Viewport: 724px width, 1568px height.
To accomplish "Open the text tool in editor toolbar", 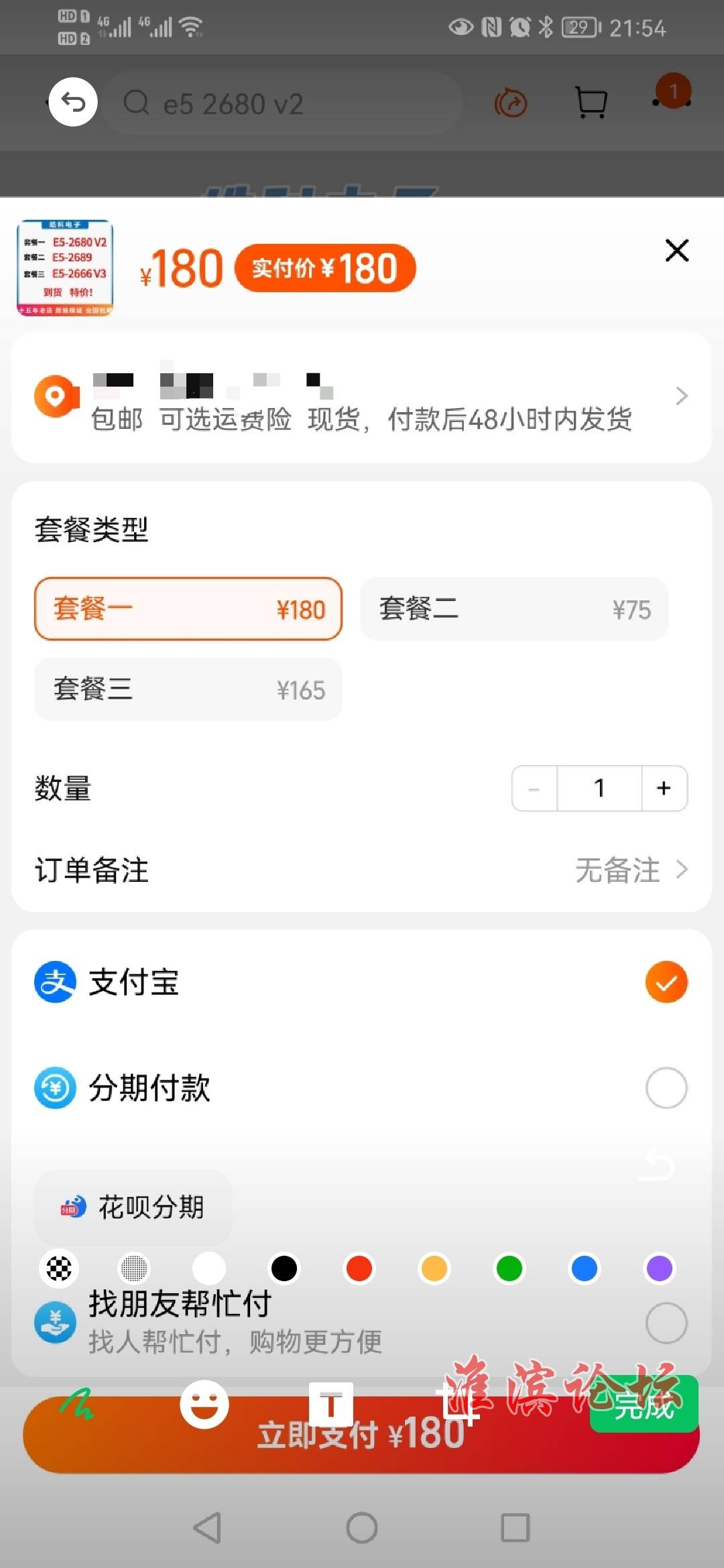I will [x=330, y=1404].
